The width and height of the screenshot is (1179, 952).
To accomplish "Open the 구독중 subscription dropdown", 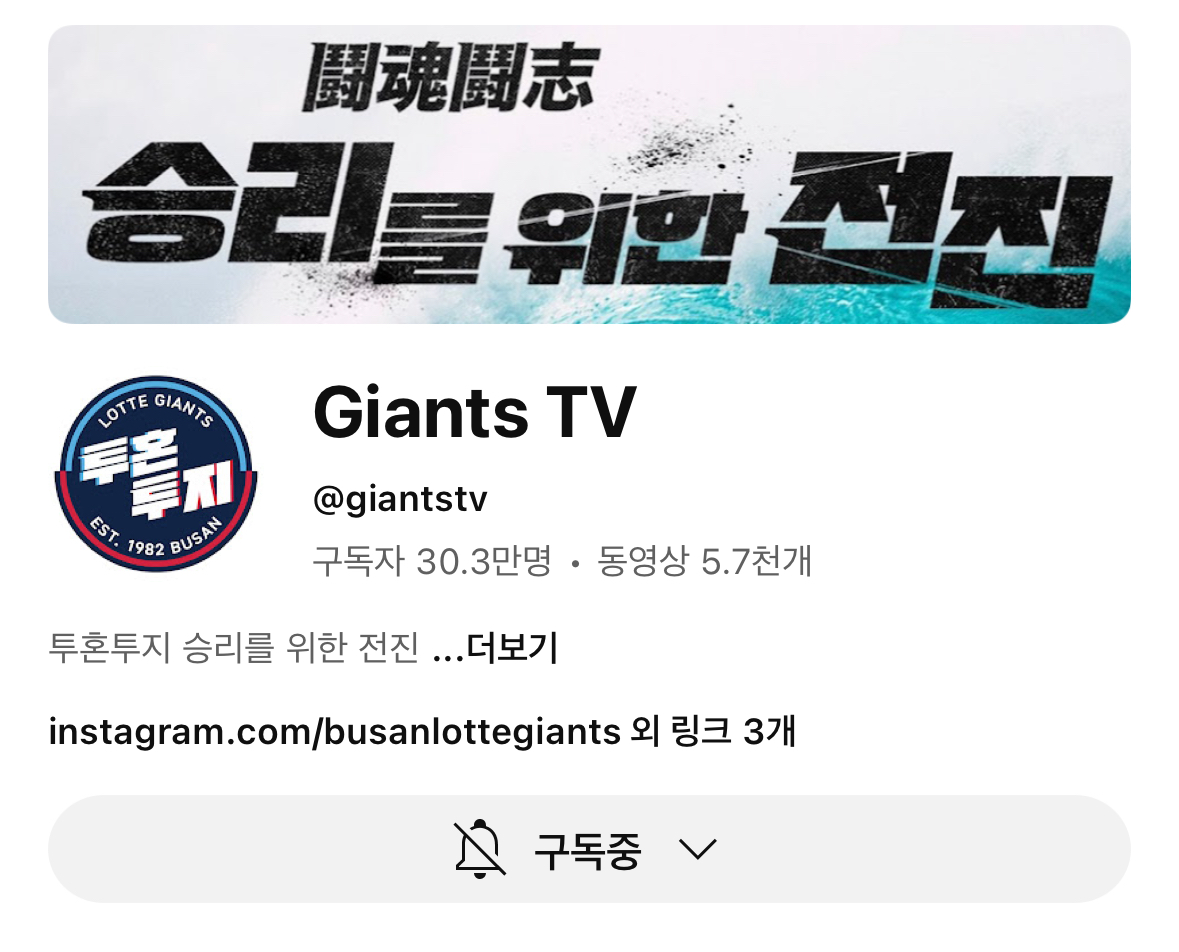I will click(x=588, y=851).
